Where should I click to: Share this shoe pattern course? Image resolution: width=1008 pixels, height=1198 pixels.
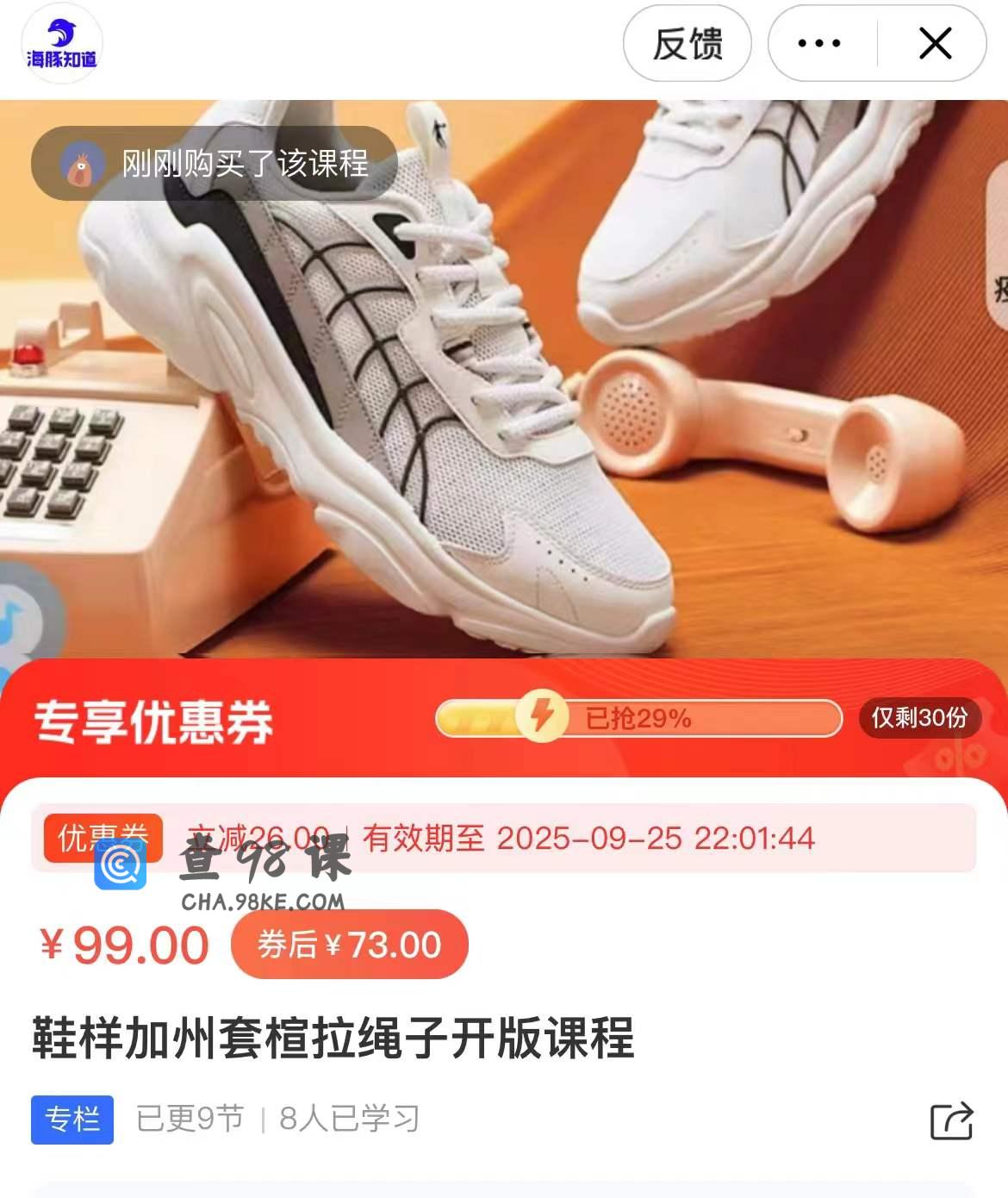point(951,1120)
